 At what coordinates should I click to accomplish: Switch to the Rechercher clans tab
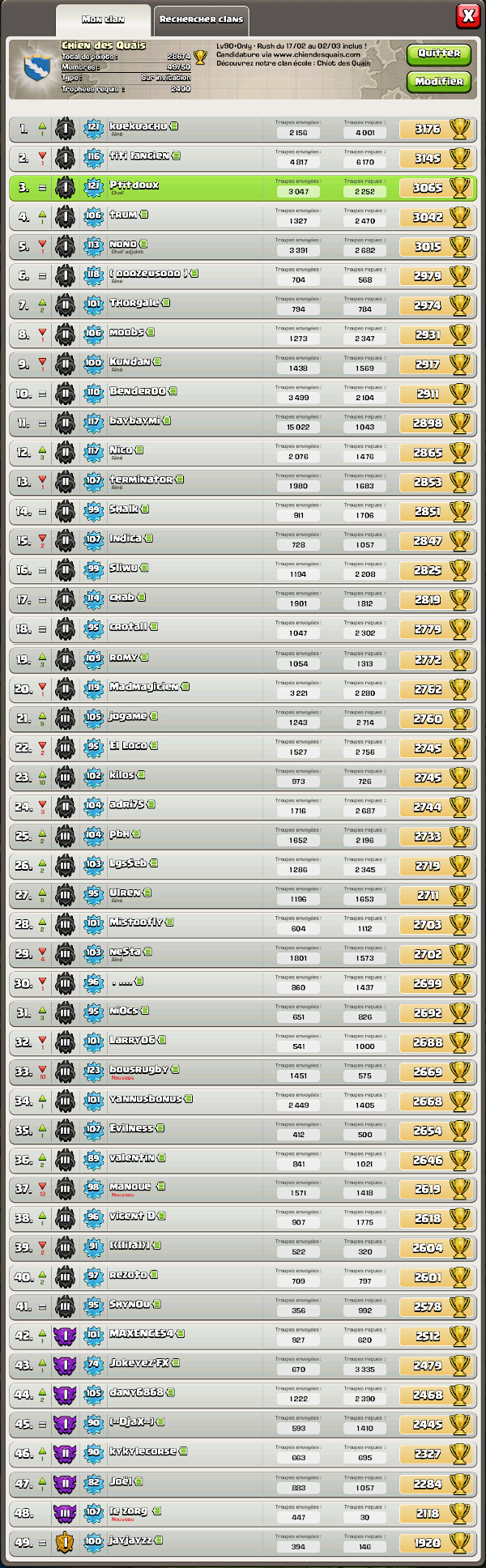[201, 19]
